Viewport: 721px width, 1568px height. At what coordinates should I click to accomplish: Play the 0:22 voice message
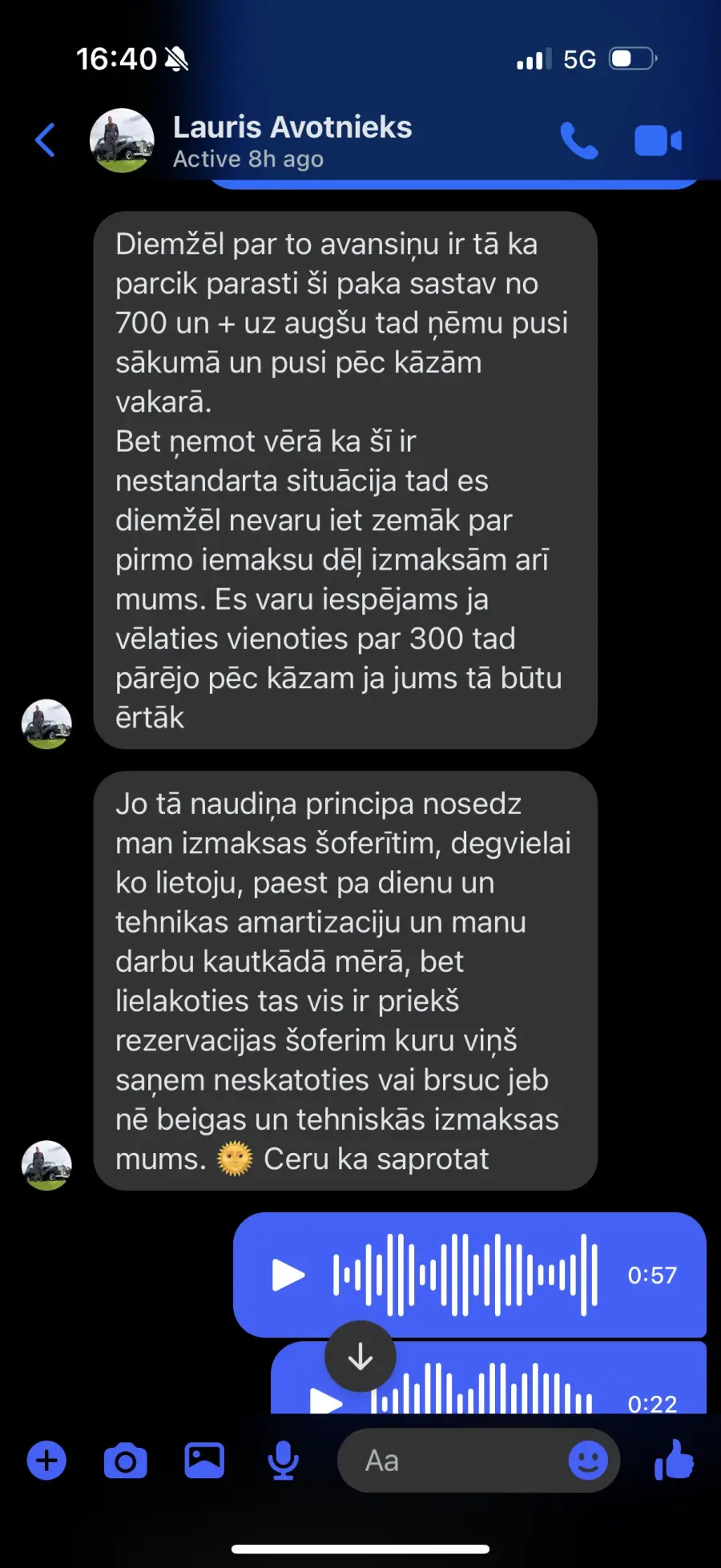(325, 1401)
